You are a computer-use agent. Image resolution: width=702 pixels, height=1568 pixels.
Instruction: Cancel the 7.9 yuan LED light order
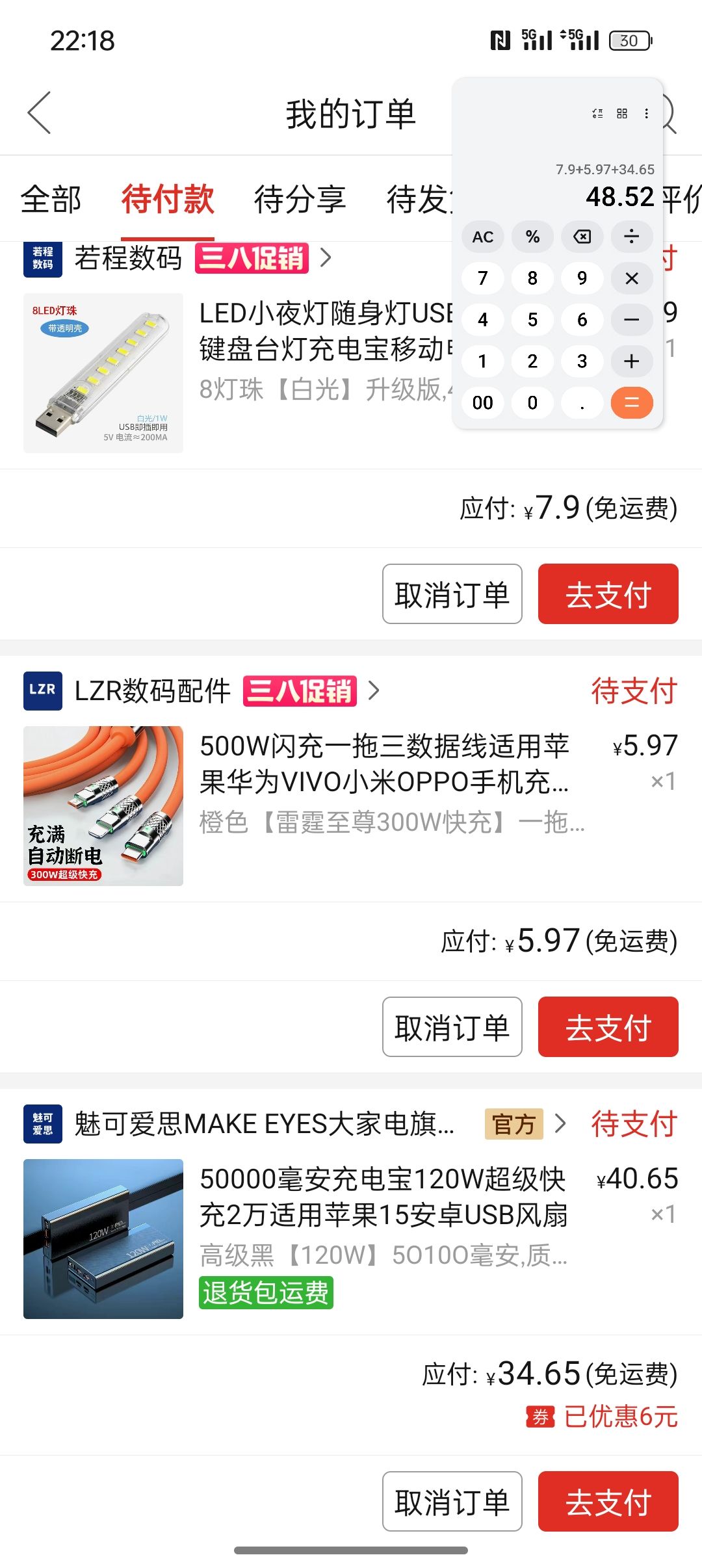pos(452,594)
